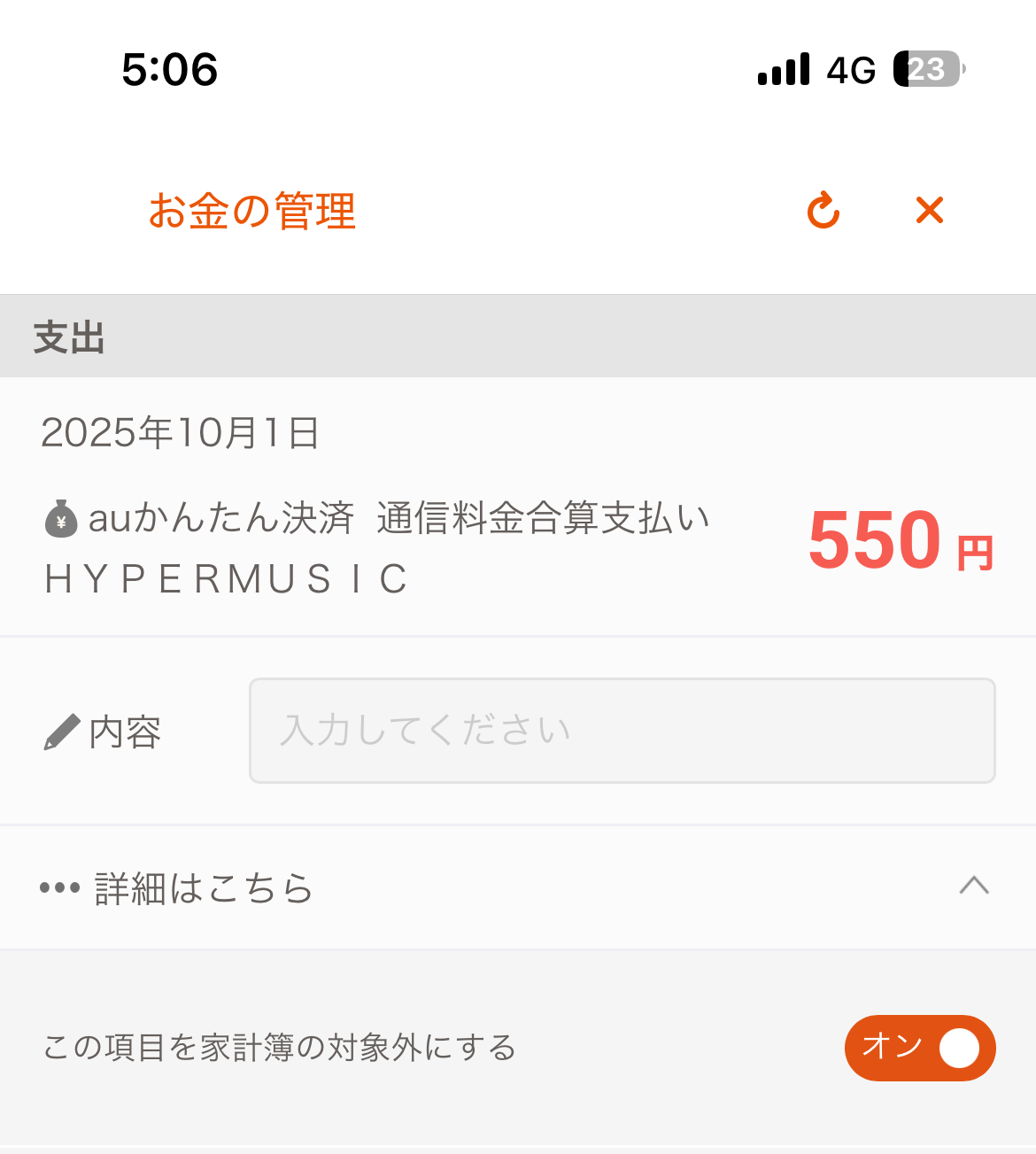Tap the refresh icon in header
This screenshot has height=1154, width=1036.
(x=823, y=211)
